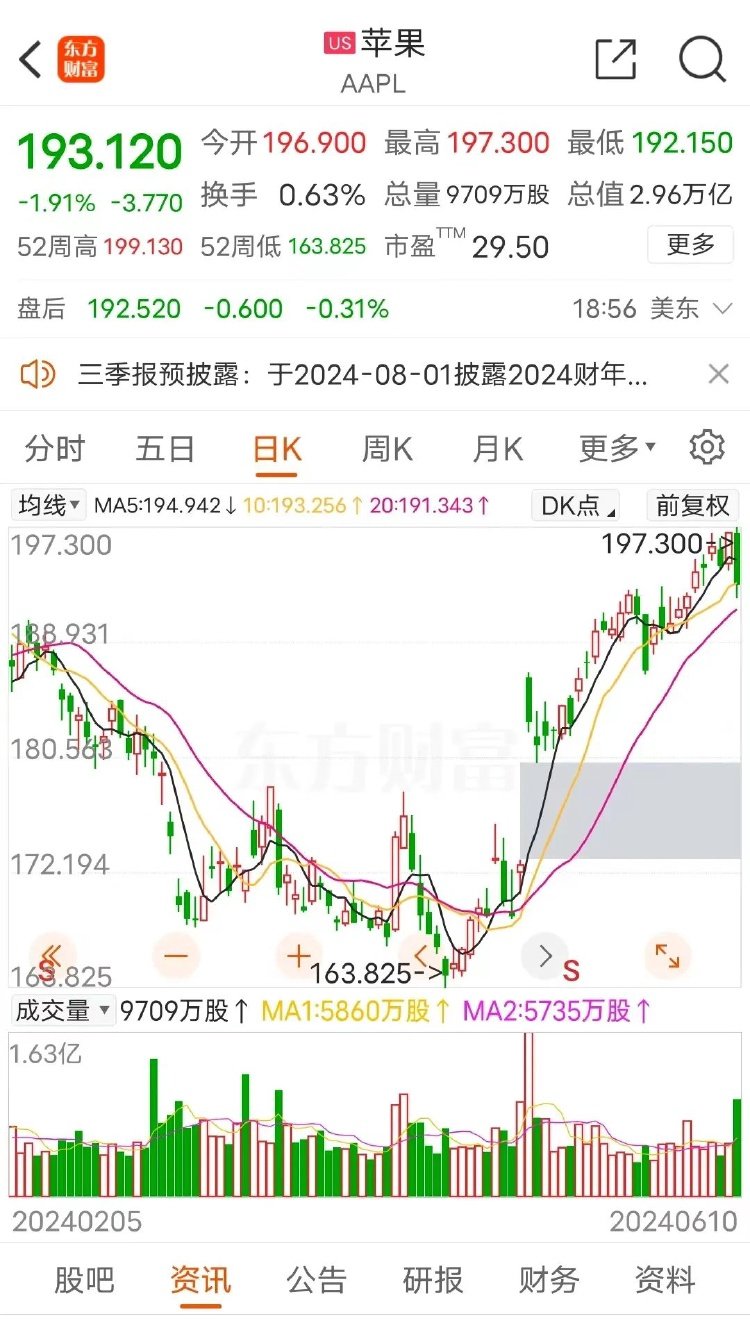750x1339 pixels.
Task: Open chart settings gear icon
Action: [x=707, y=447]
